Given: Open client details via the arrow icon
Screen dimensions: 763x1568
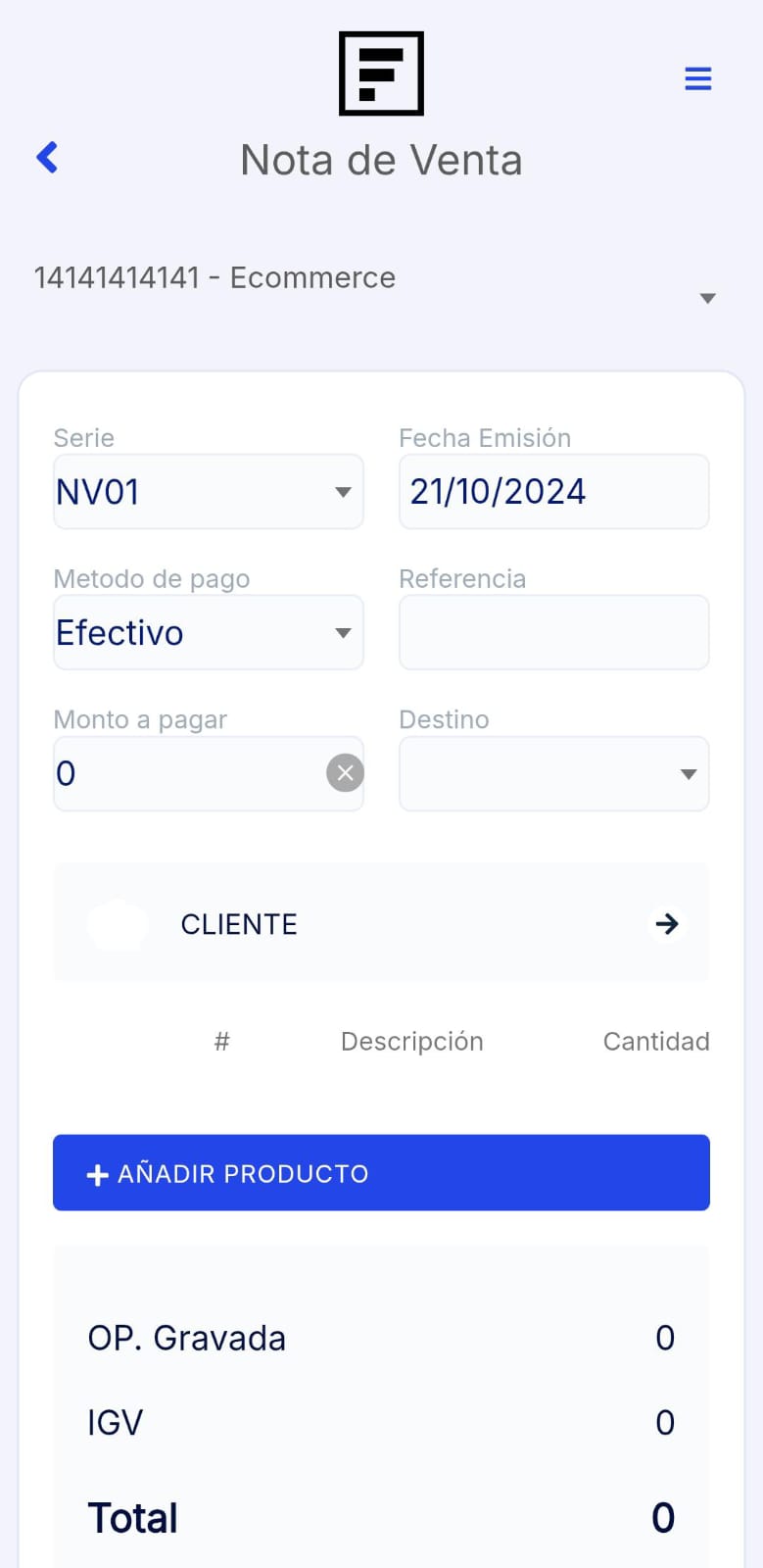Looking at the screenshot, I should (x=667, y=923).
